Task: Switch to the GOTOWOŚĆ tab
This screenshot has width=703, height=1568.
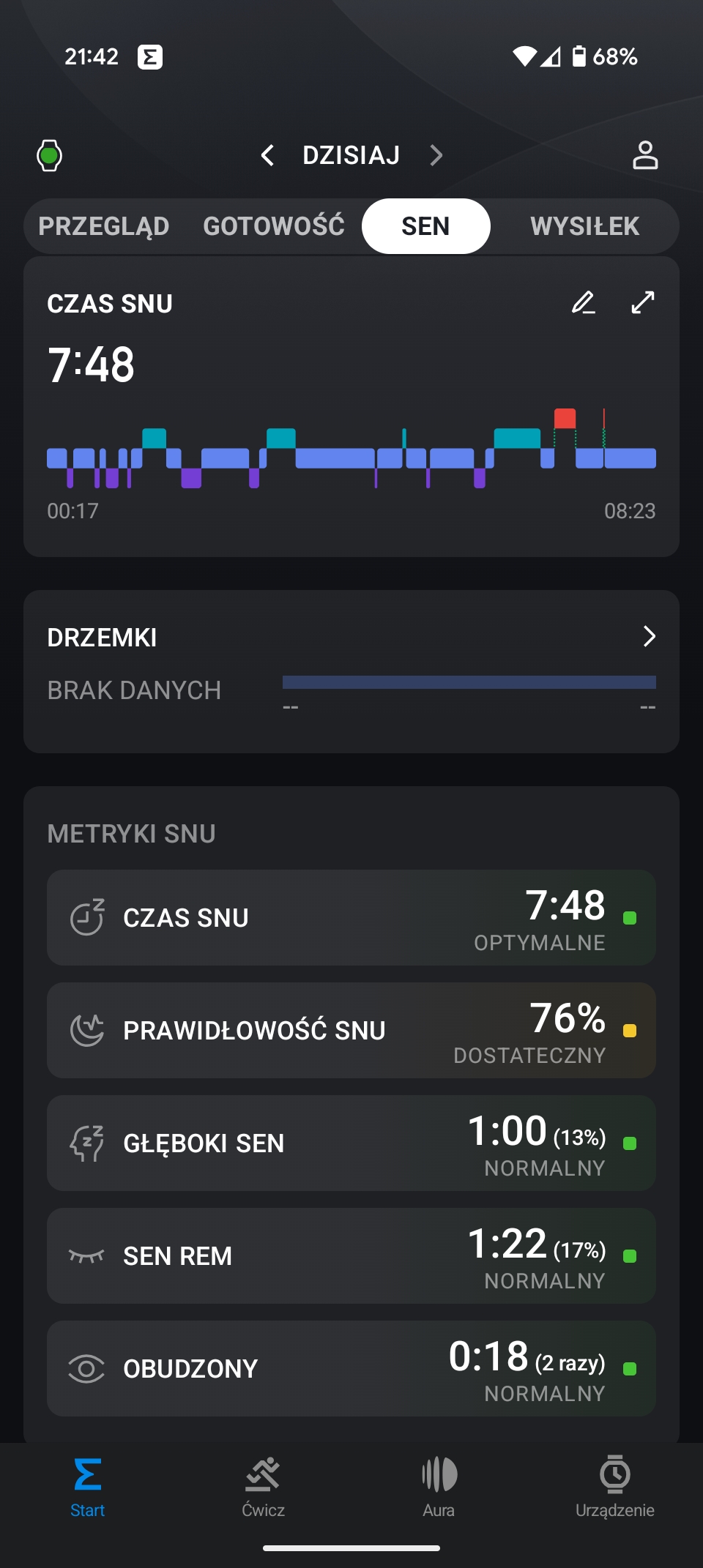Action: 274,226
